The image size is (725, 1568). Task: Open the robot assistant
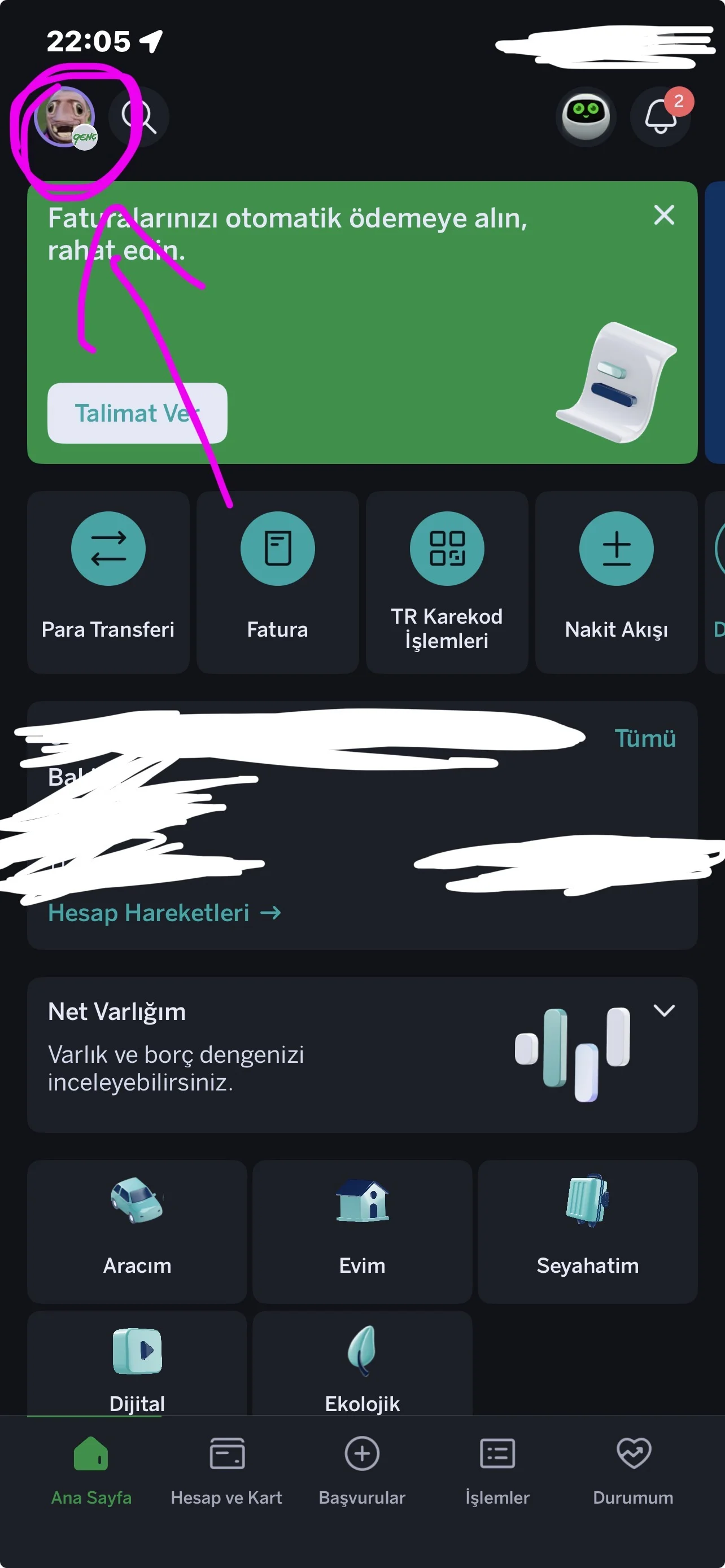click(585, 116)
